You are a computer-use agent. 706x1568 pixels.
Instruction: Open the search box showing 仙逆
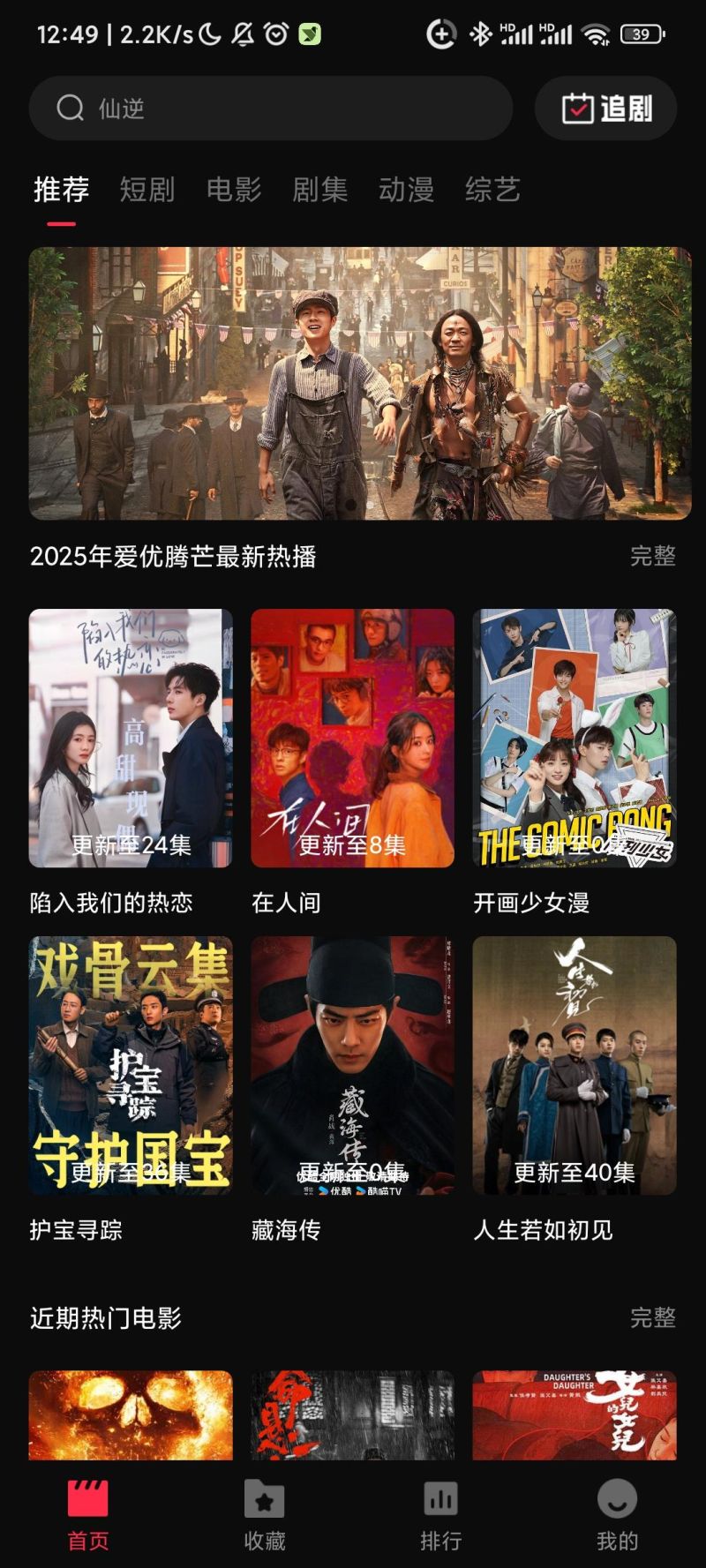[x=271, y=109]
